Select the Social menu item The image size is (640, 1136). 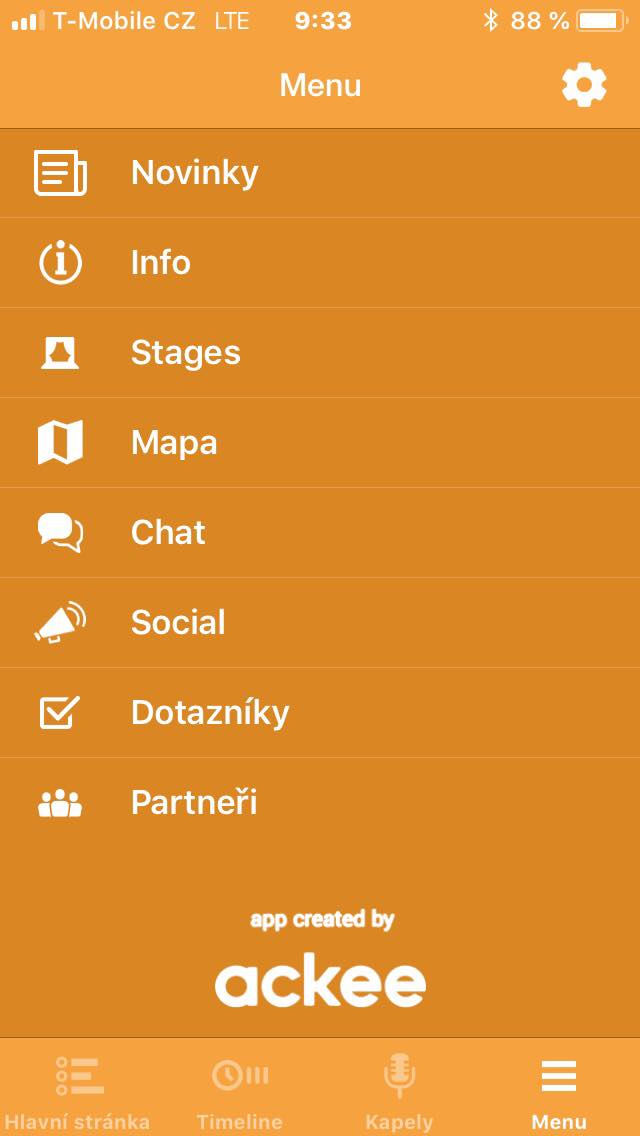click(x=320, y=622)
